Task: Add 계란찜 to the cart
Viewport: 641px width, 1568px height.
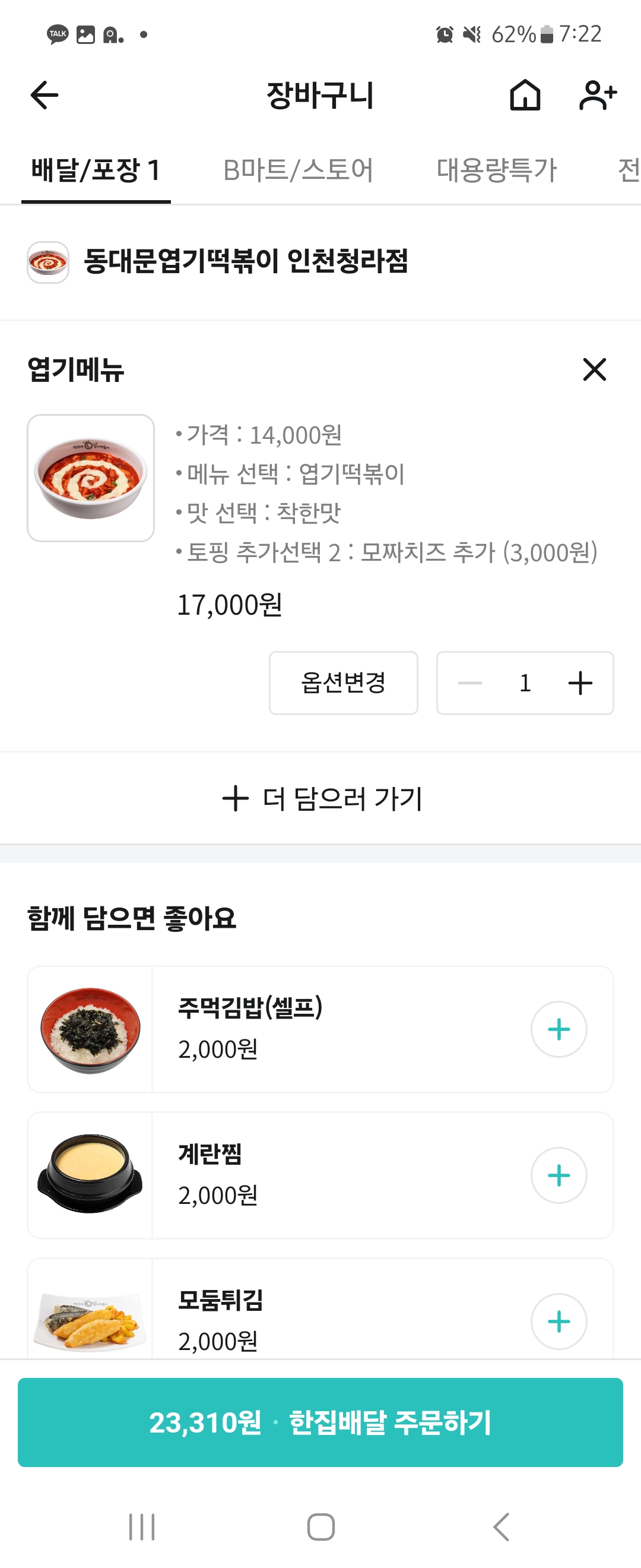Action: (x=559, y=1175)
